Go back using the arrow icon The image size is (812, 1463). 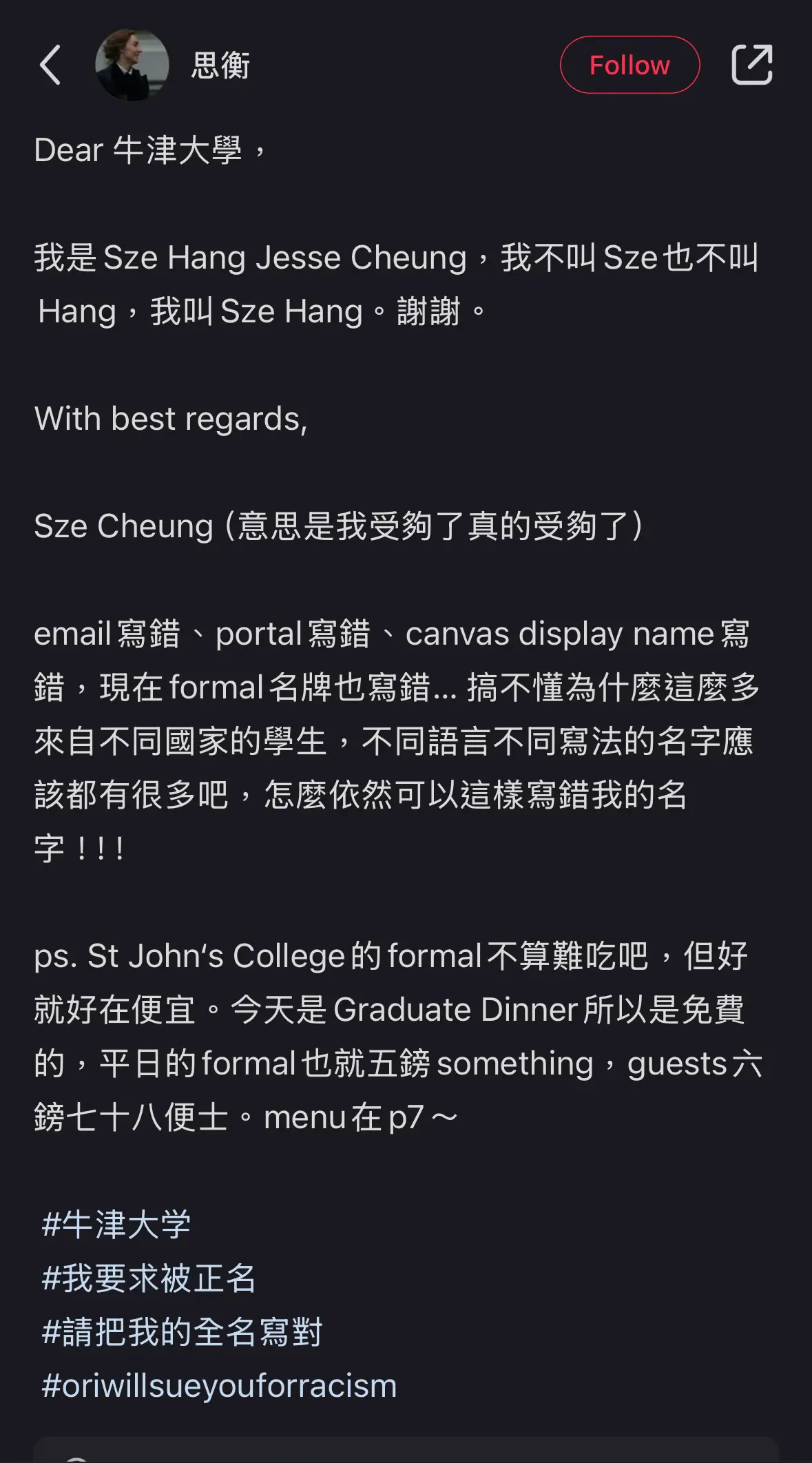[50, 65]
